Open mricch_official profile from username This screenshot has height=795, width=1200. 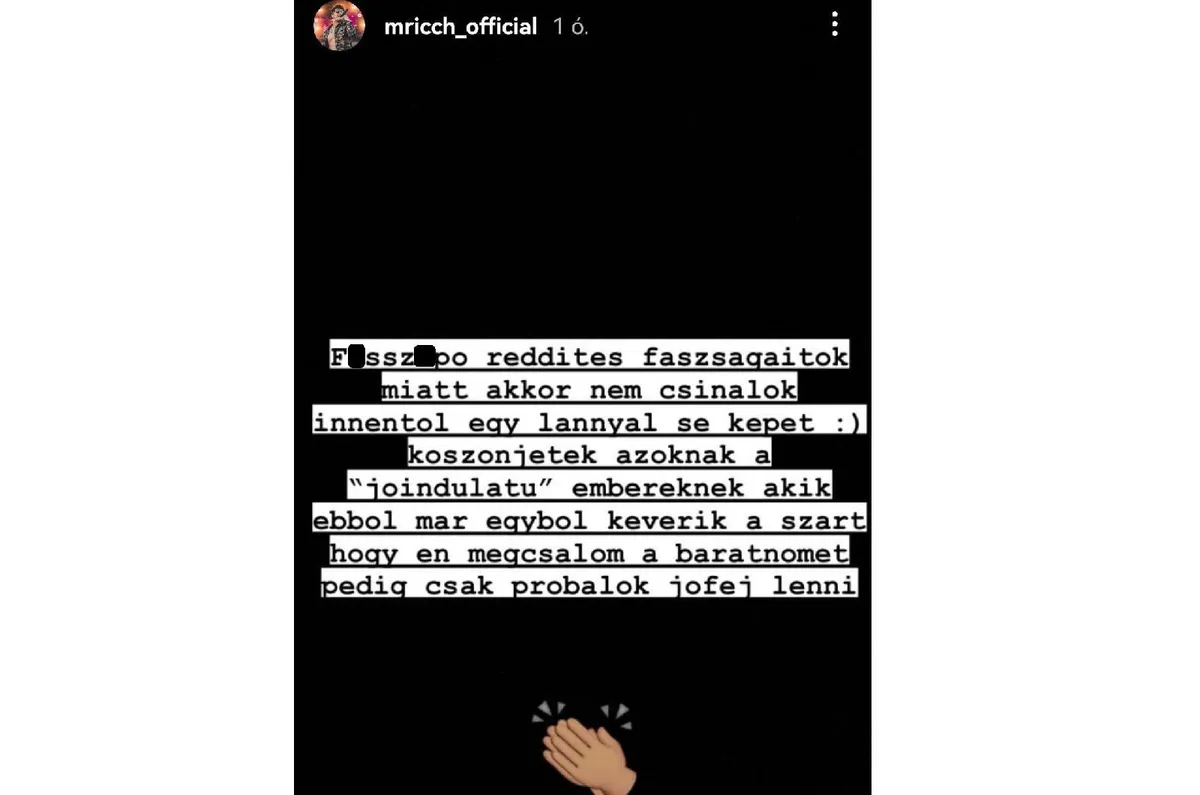coord(460,27)
